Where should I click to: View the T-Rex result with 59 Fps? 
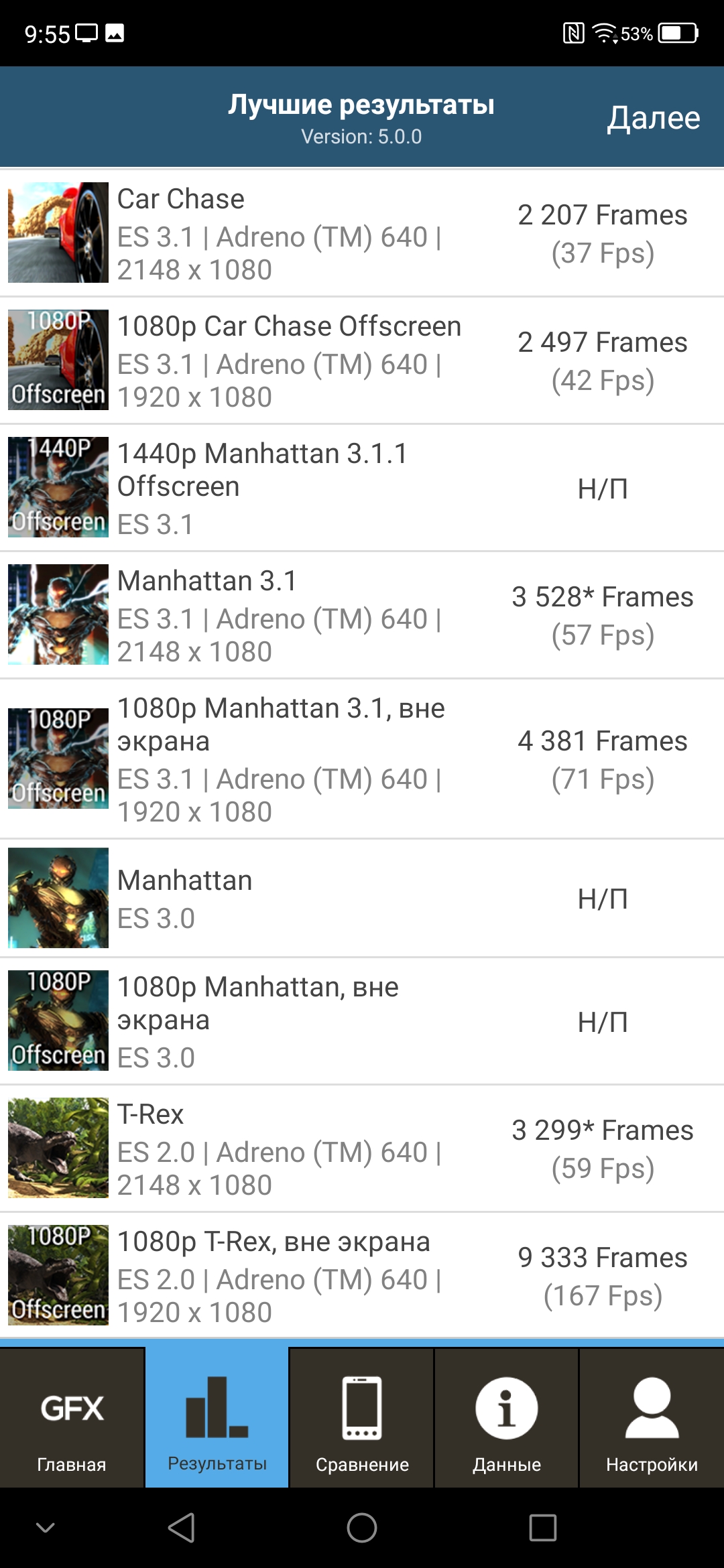point(362,1149)
